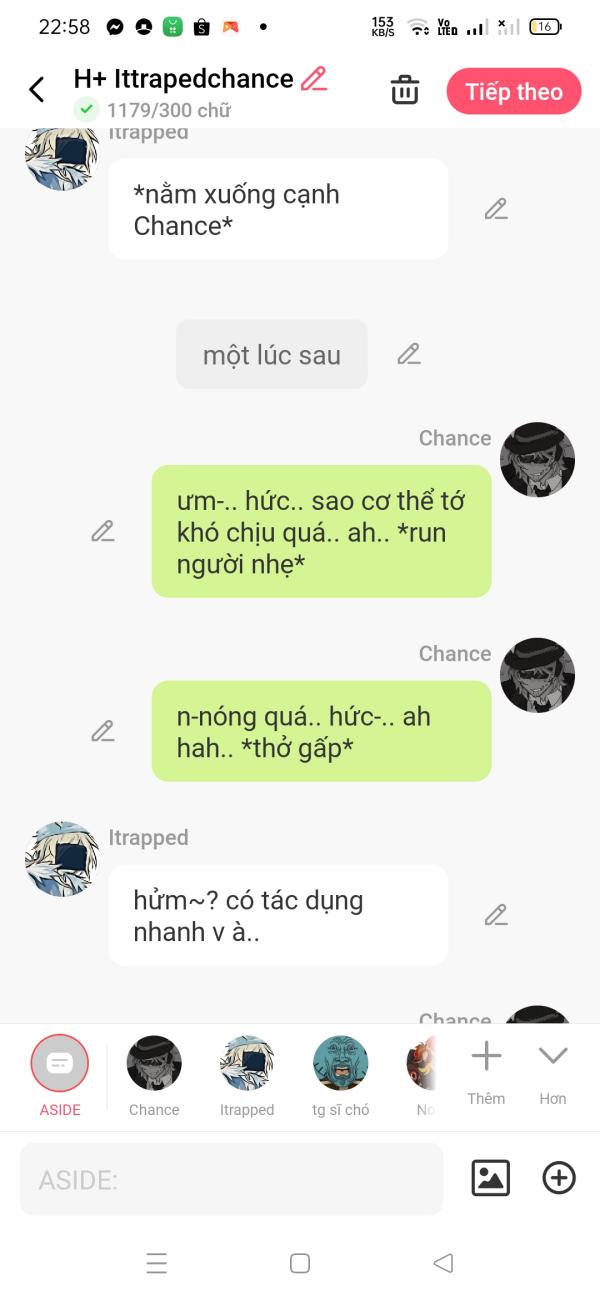Select Chance as the speaker
This screenshot has width=600, height=1300.
tap(154, 1064)
